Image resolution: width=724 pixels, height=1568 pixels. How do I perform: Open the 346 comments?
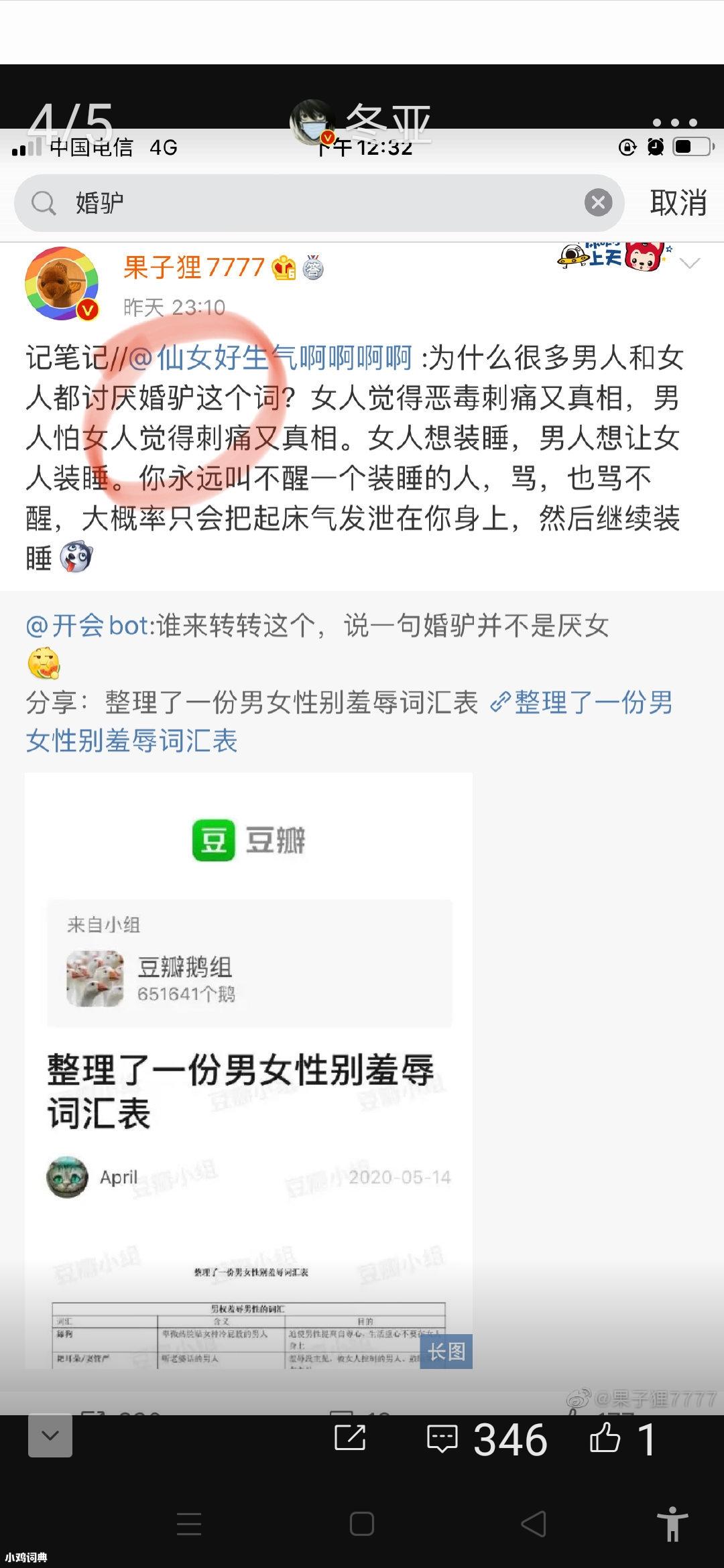tap(487, 1439)
